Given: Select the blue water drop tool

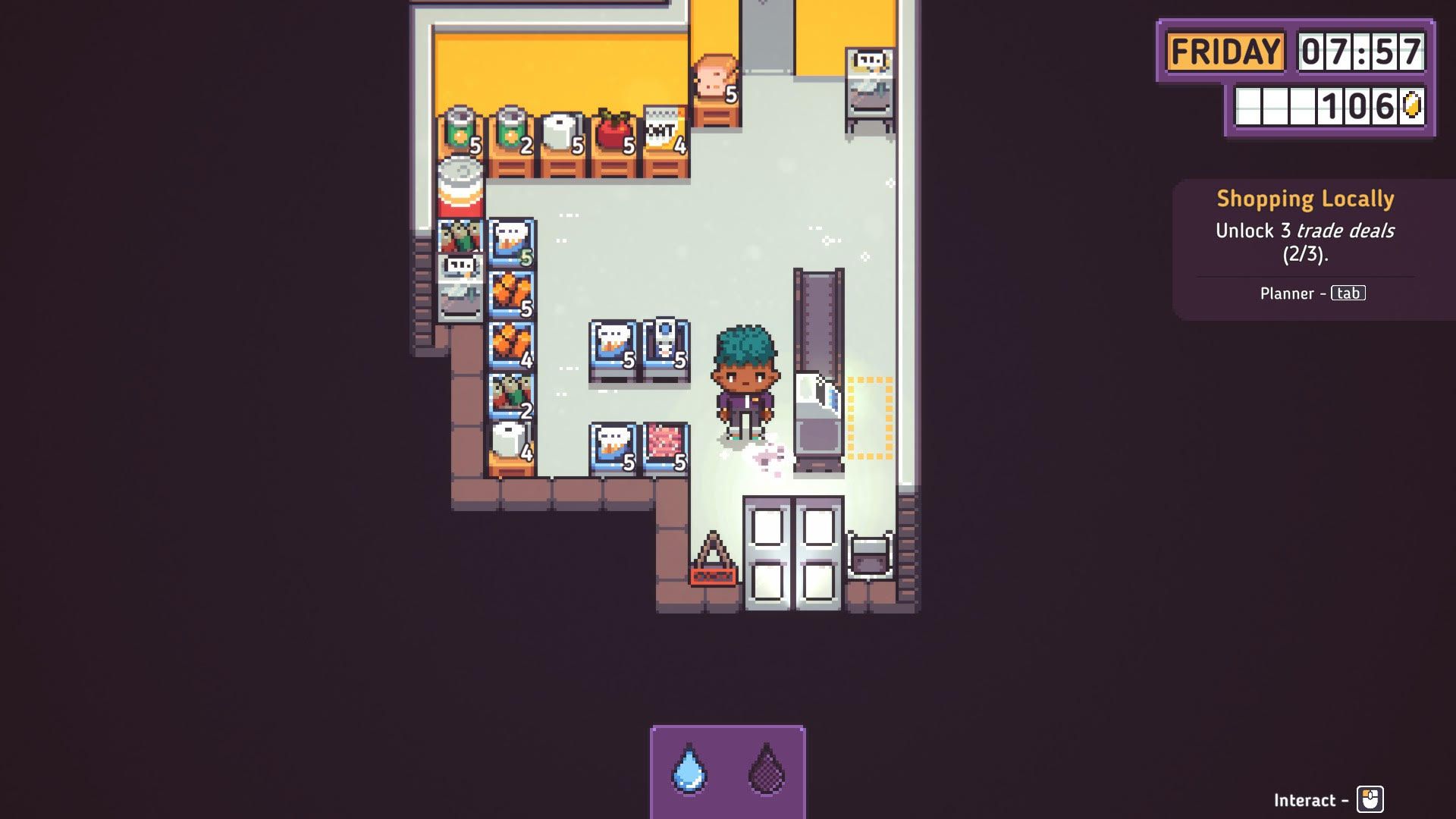Looking at the screenshot, I should coord(689,770).
